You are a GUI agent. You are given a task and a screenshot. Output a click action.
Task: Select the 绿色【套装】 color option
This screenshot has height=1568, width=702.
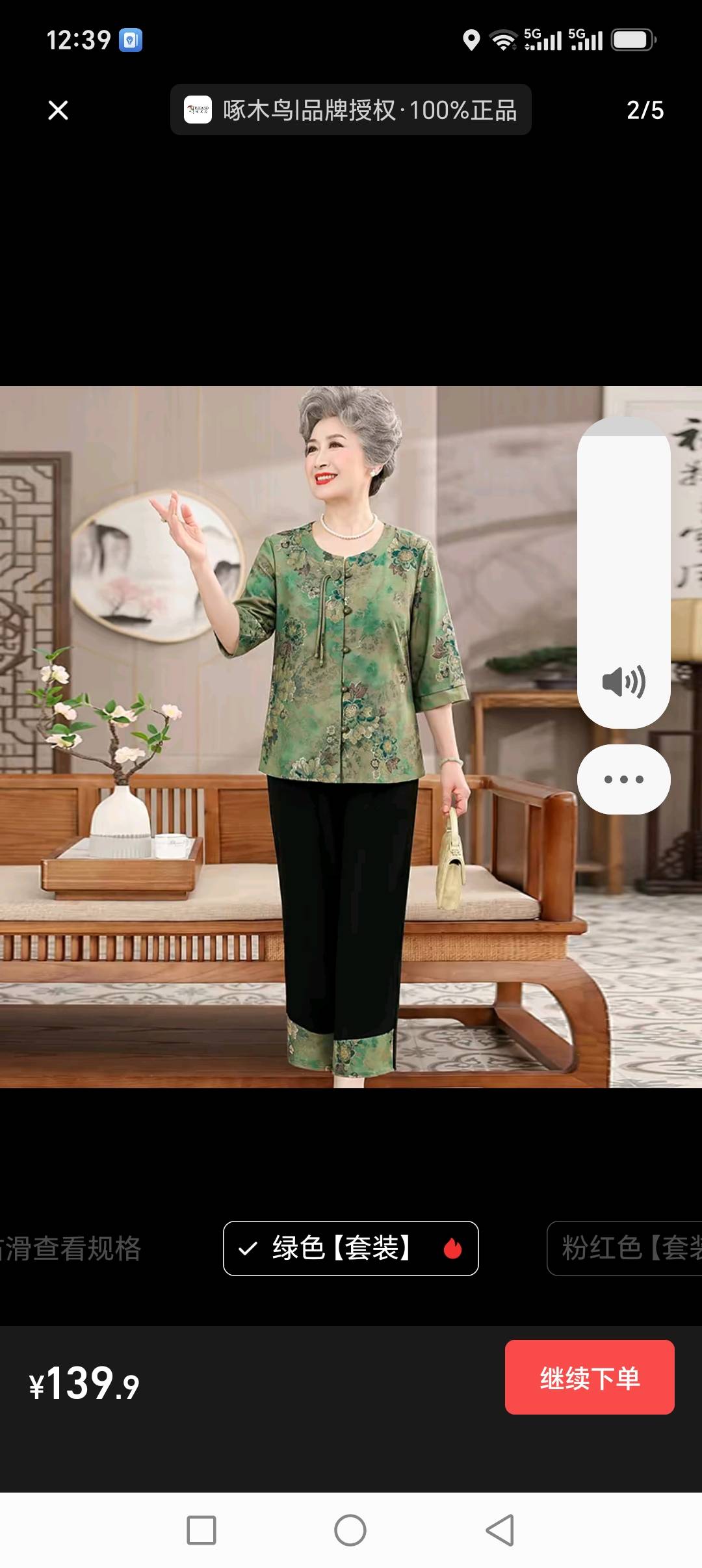pyautogui.click(x=351, y=1248)
